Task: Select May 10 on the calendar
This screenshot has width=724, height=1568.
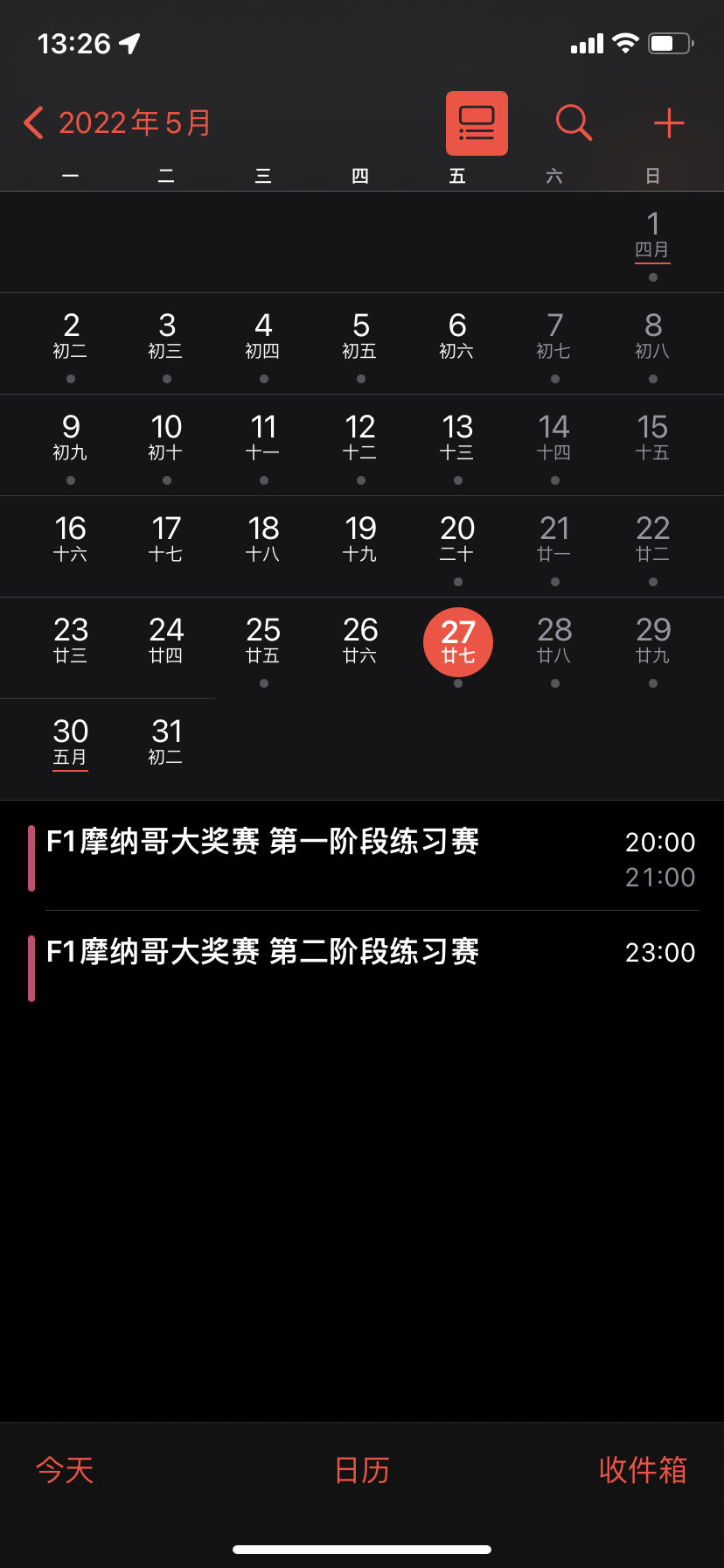Action: (166, 438)
